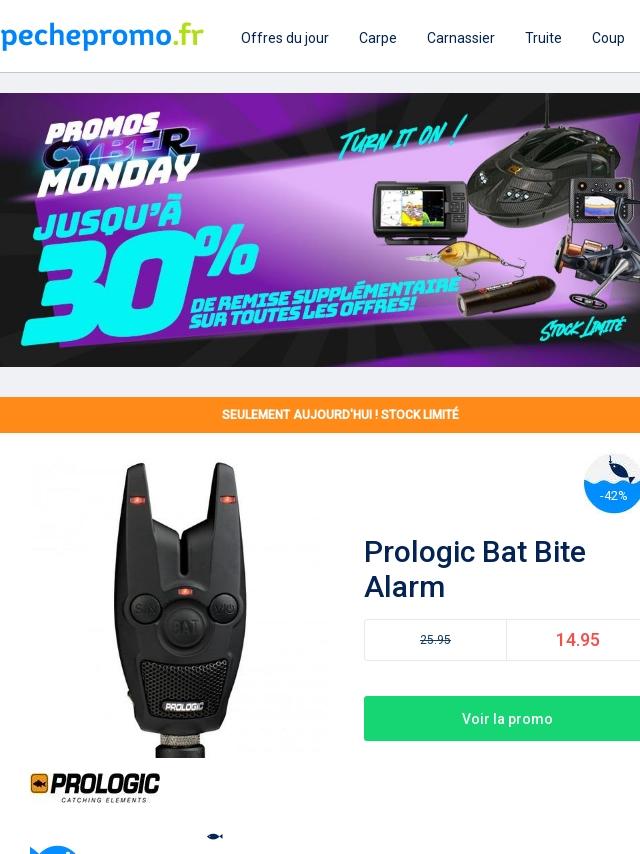640x854 pixels.
Task: Open the Coup category
Action: click(608, 38)
